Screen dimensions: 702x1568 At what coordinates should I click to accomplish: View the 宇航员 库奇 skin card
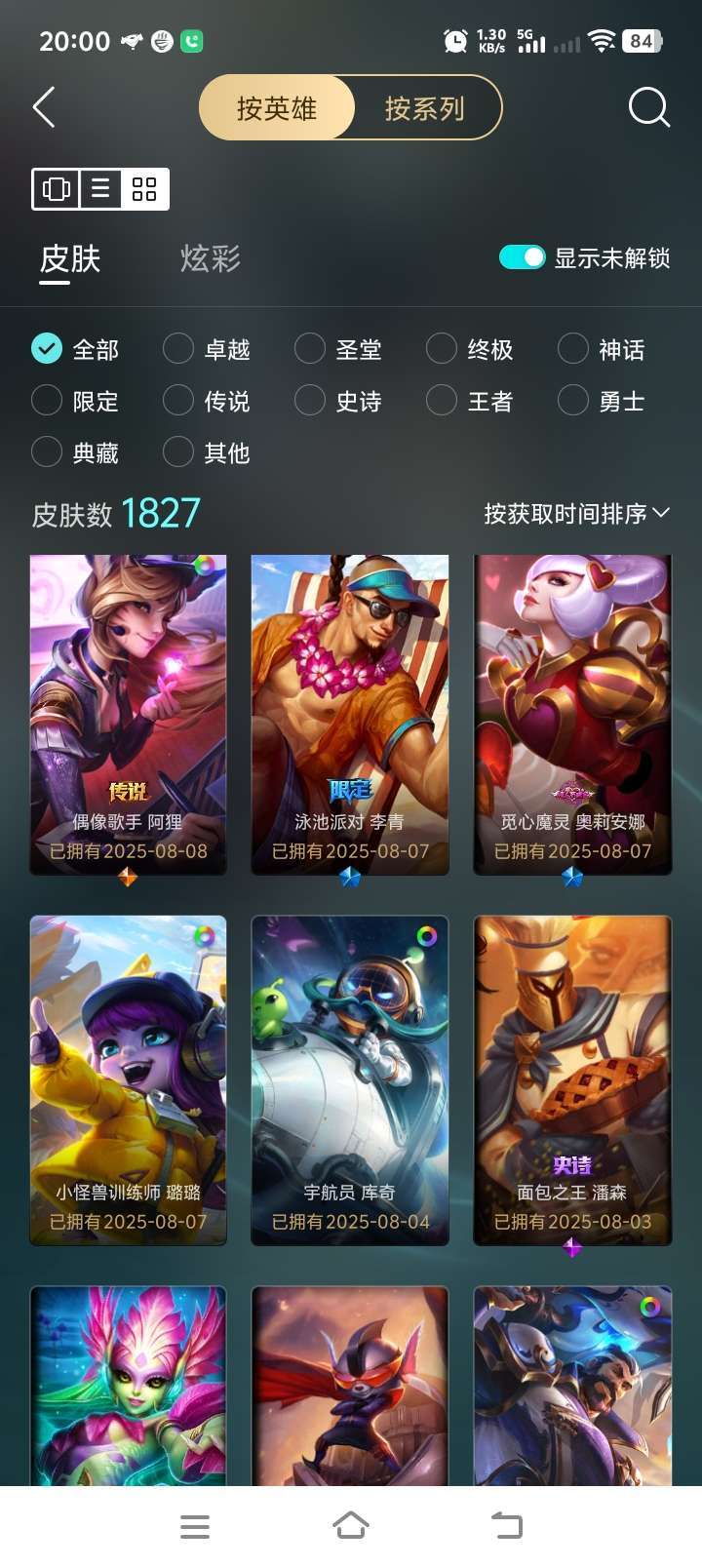click(350, 1080)
